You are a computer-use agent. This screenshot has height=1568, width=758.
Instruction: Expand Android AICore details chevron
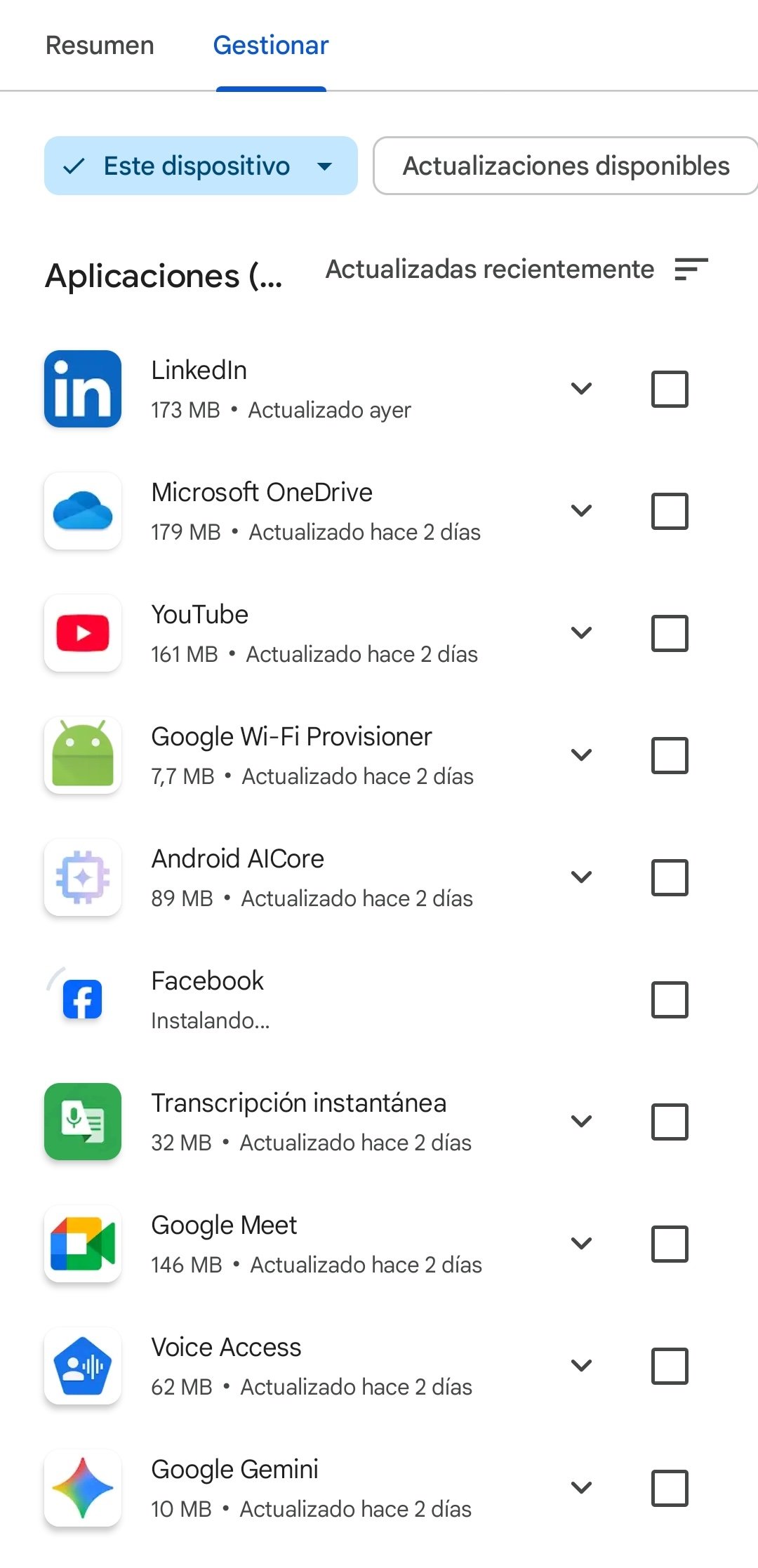pos(581,877)
